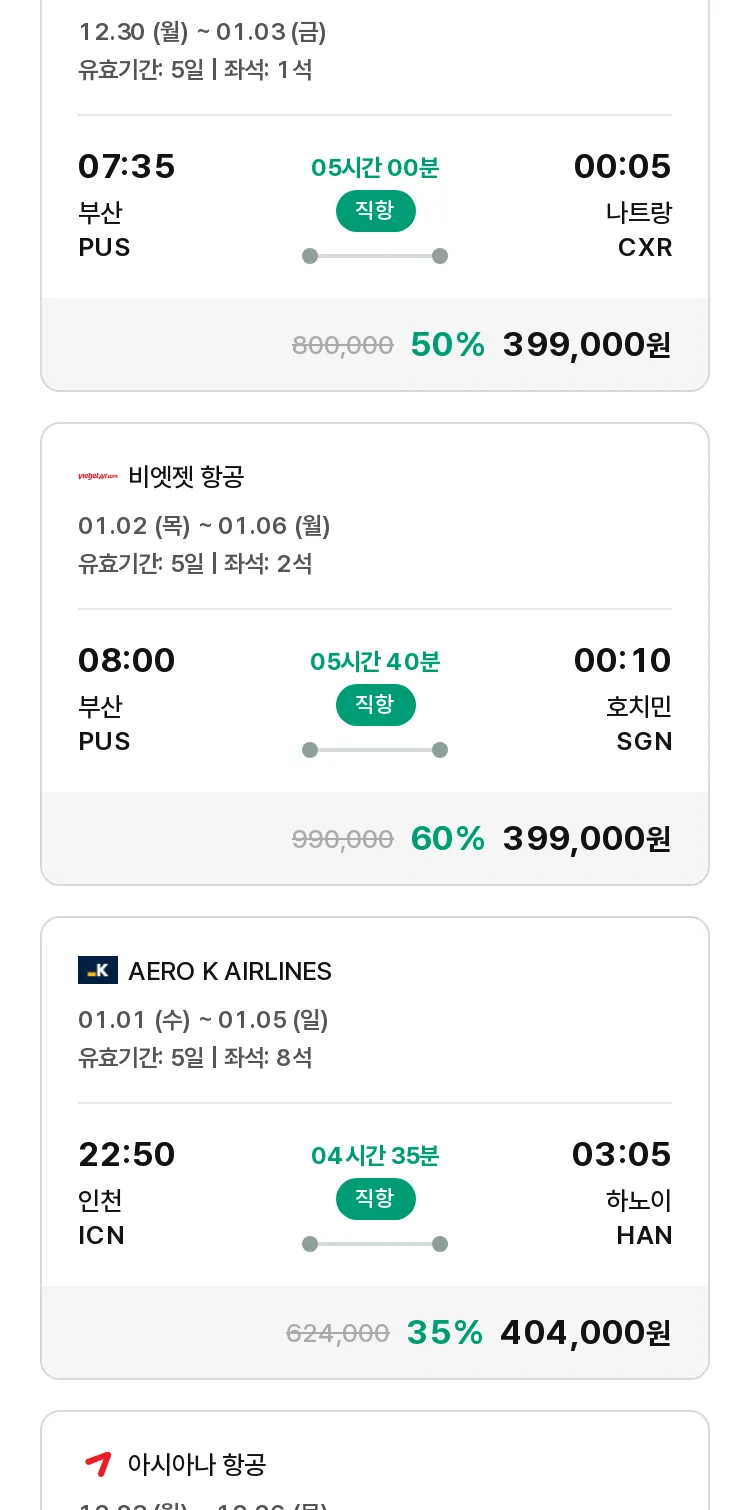Open the Asiana Airlines flight card
The width and height of the screenshot is (750, 1510).
pos(375,1461)
